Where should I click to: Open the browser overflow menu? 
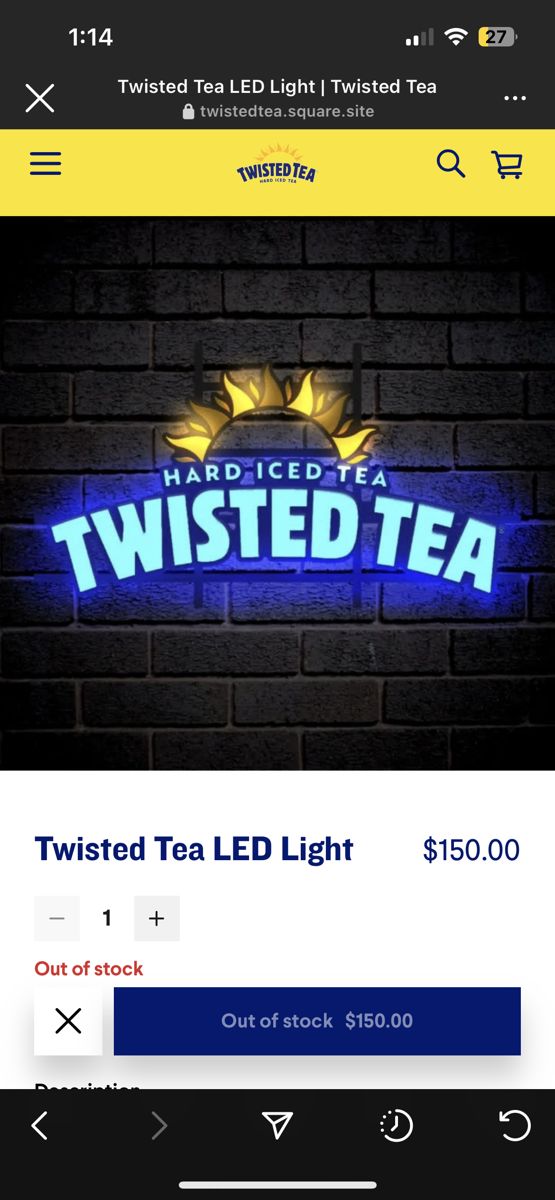tap(515, 98)
